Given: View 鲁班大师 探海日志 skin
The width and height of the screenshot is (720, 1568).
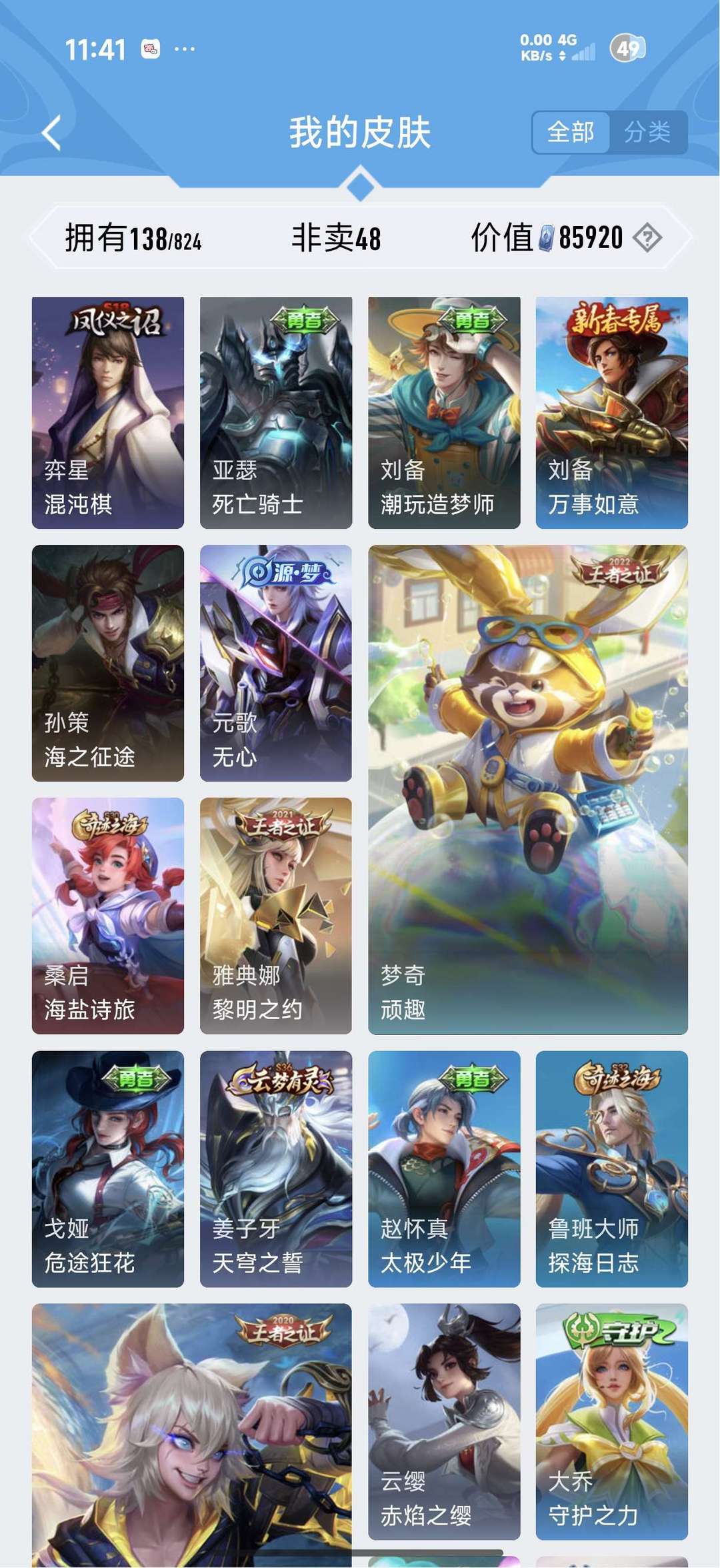Looking at the screenshot, I should coord(612,1169).
